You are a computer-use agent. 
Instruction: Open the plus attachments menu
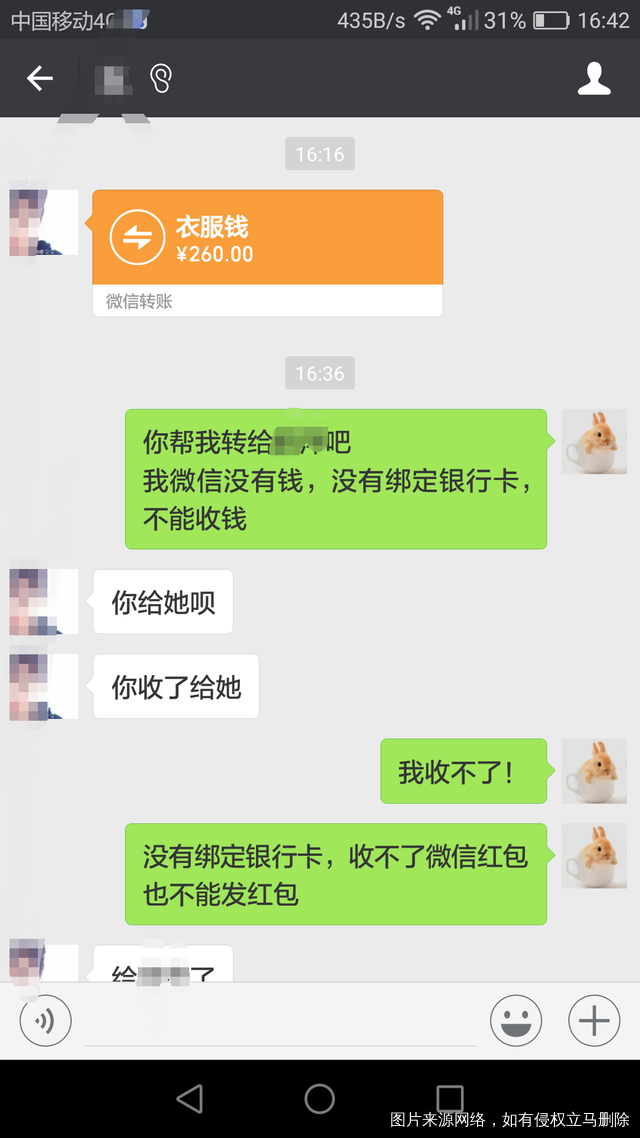[594, 1021]
